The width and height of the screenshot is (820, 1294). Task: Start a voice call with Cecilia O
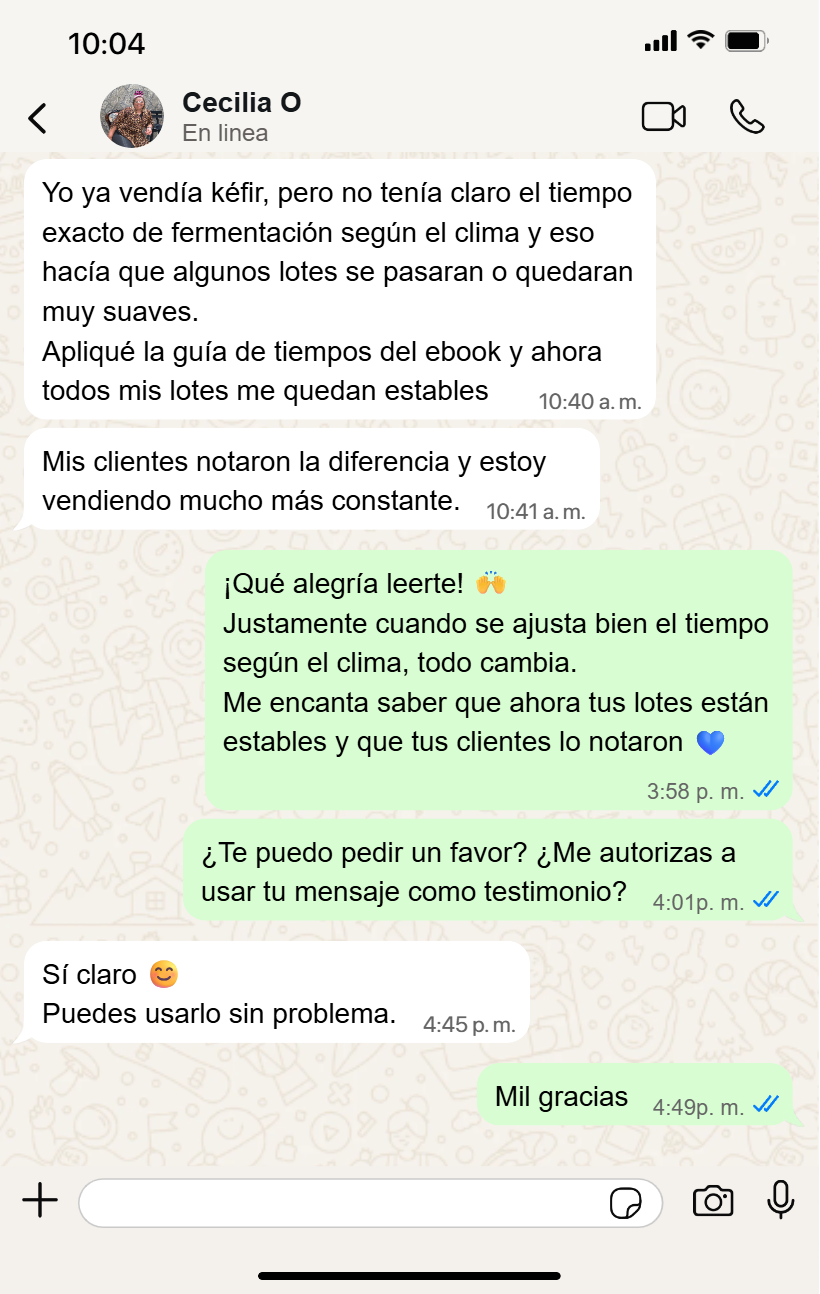[747, 117]
